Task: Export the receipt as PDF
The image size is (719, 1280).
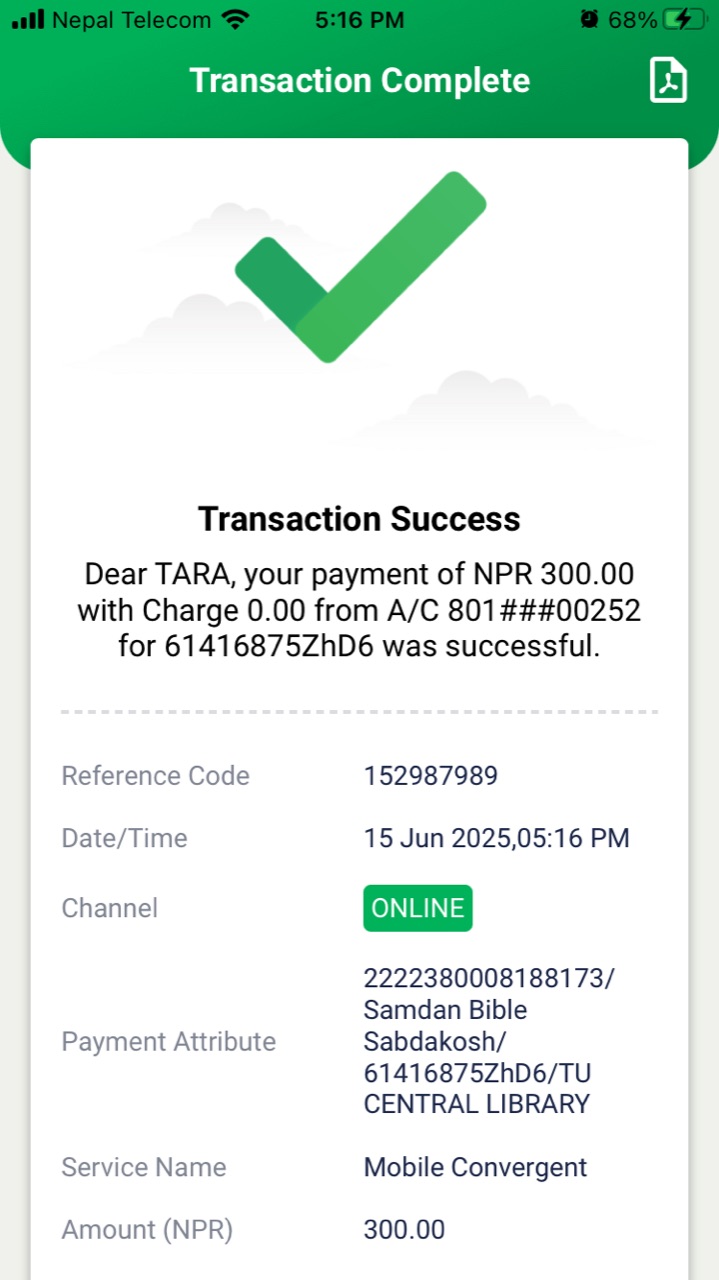Action: (x=668, y=80)
